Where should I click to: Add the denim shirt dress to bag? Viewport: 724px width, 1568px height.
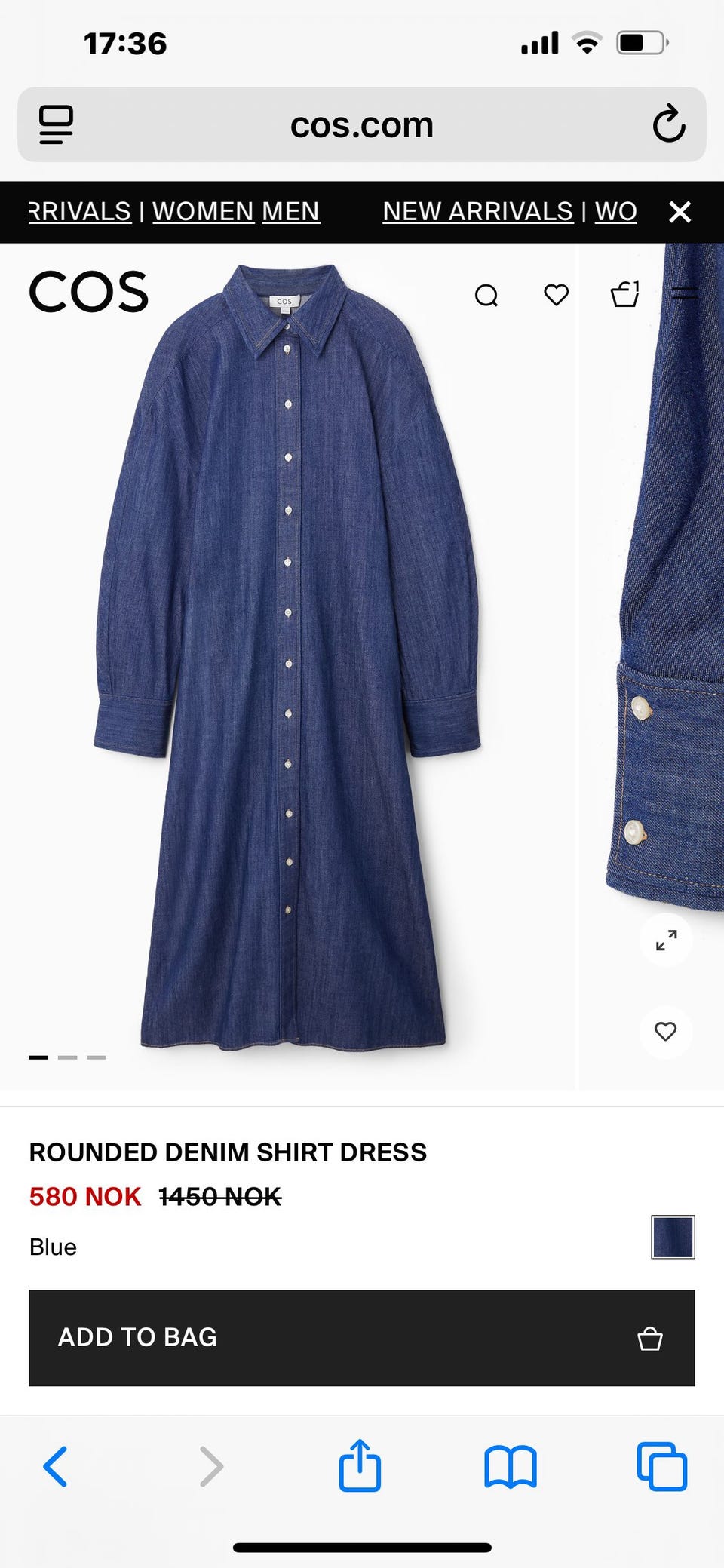coord(362,1337)
